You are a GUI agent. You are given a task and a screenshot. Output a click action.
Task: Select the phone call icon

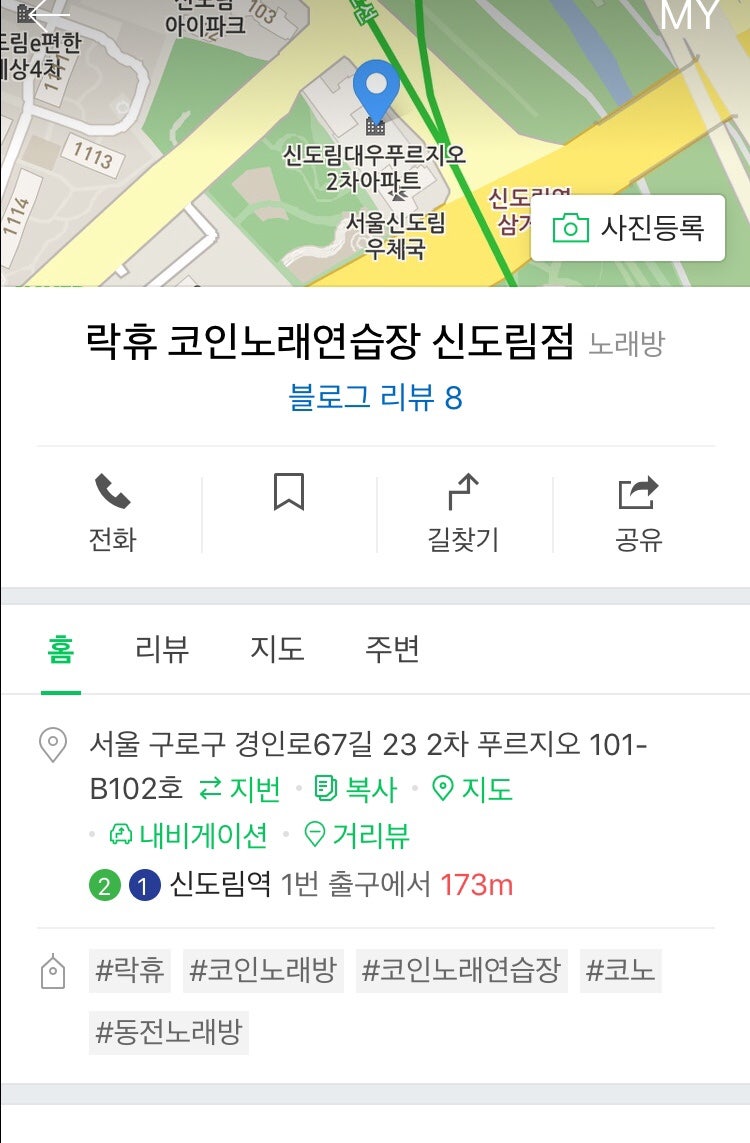[110, 492]
